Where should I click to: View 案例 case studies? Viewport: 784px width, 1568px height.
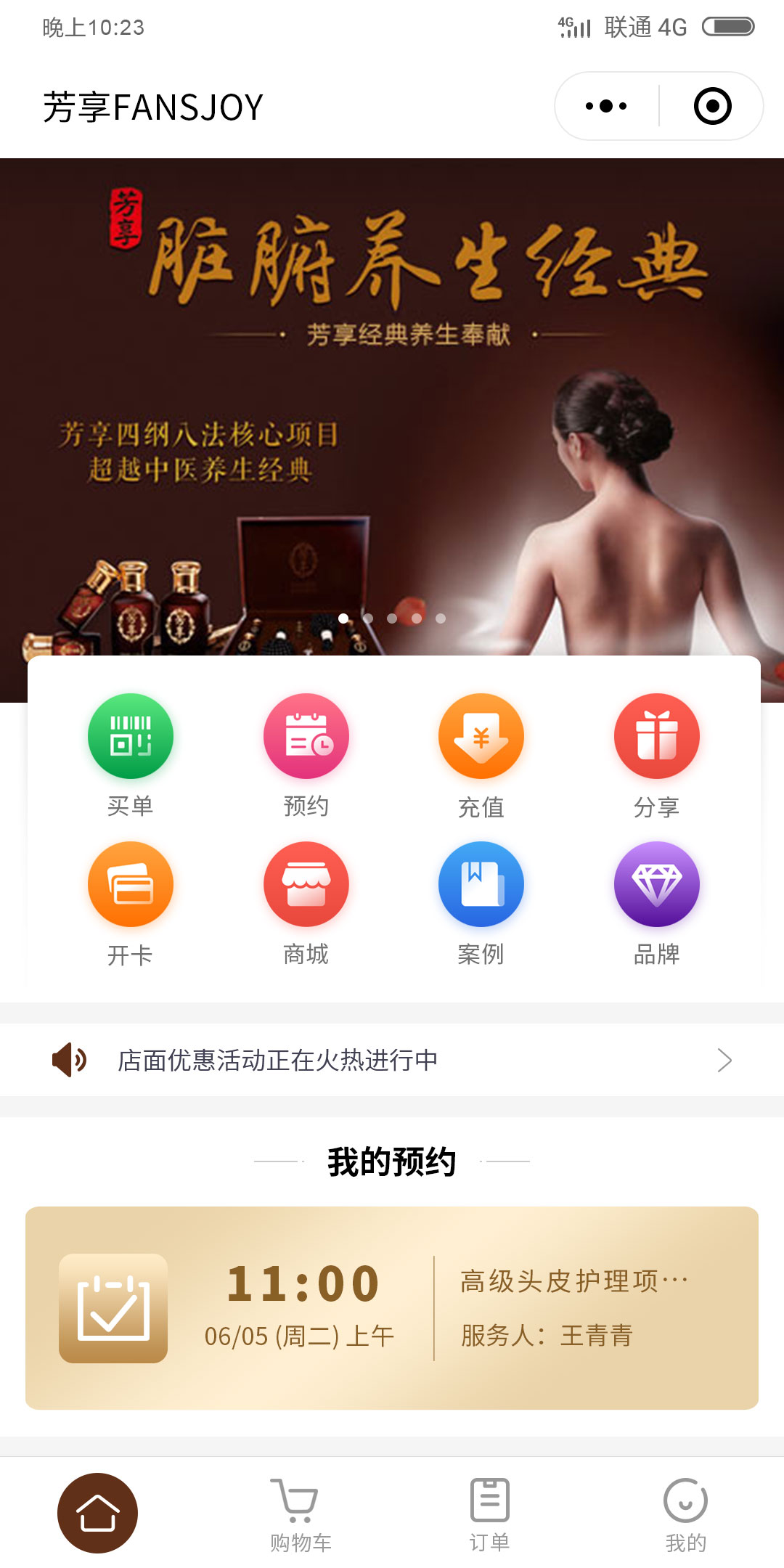point(481,884)
